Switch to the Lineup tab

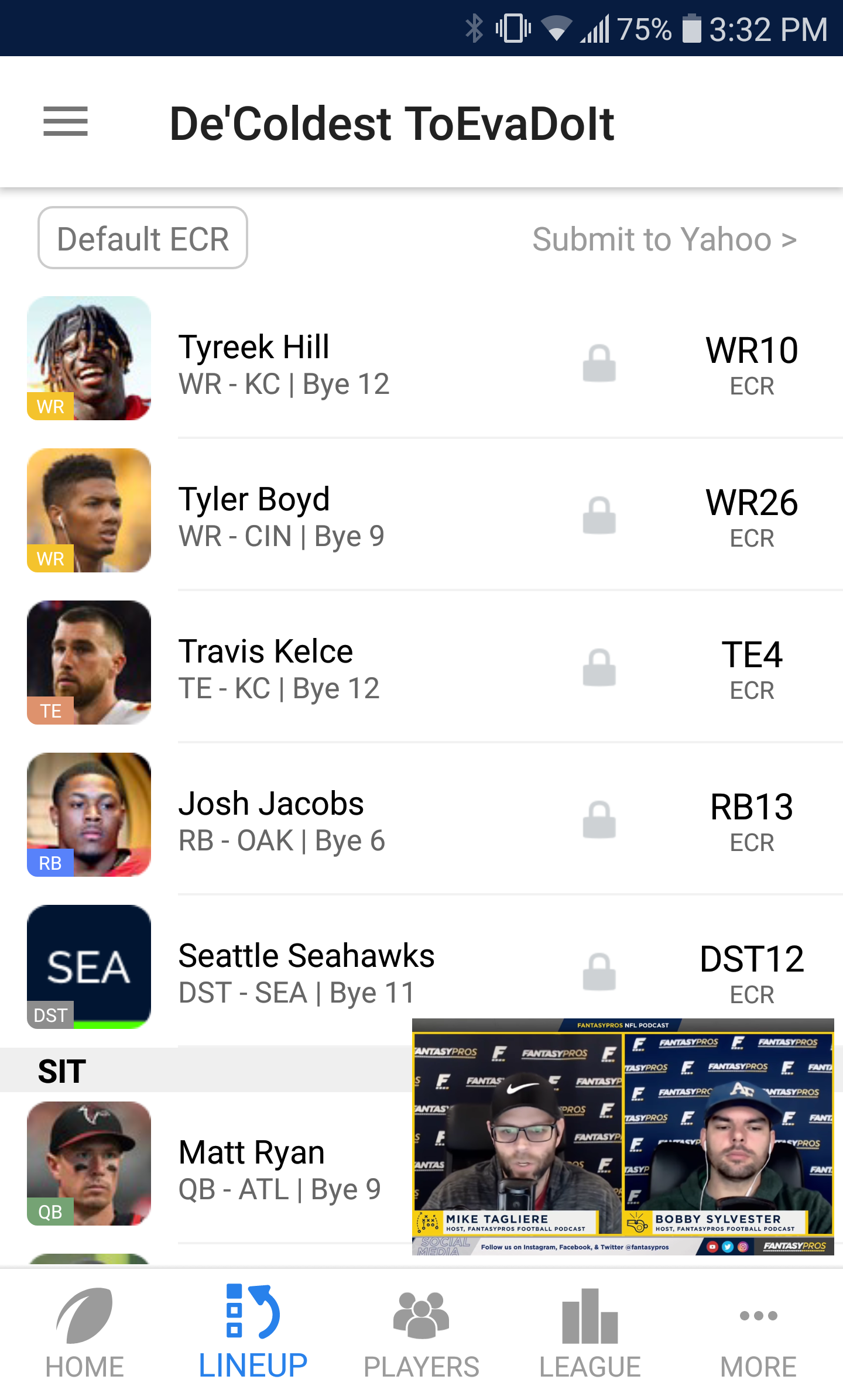point(253,1334)
